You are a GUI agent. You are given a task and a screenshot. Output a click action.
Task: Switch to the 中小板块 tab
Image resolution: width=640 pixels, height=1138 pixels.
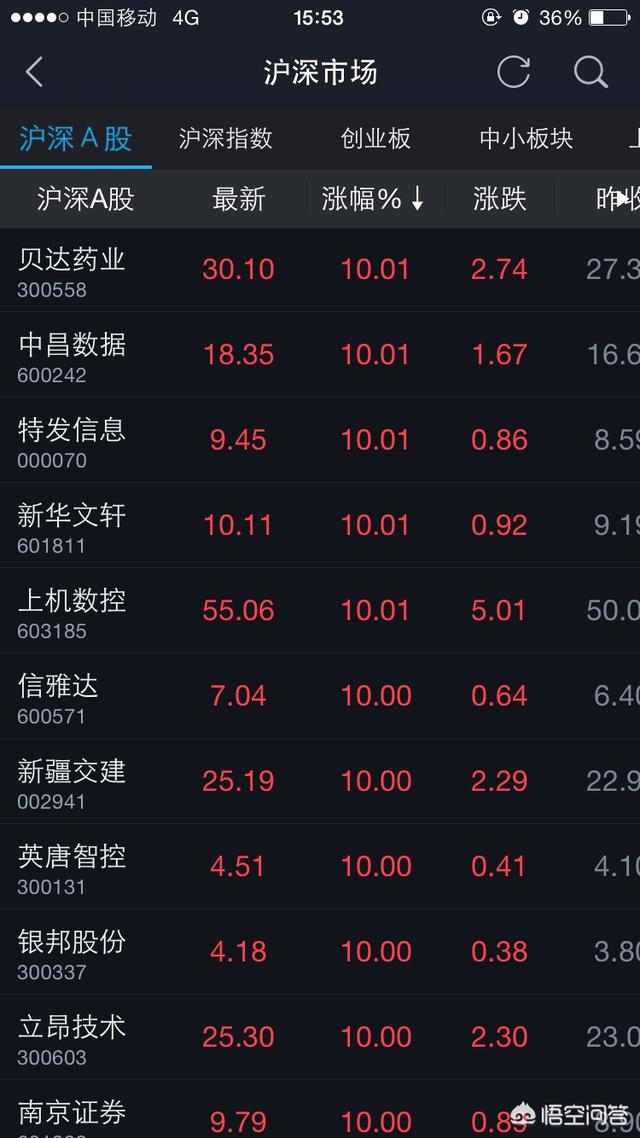526,138
